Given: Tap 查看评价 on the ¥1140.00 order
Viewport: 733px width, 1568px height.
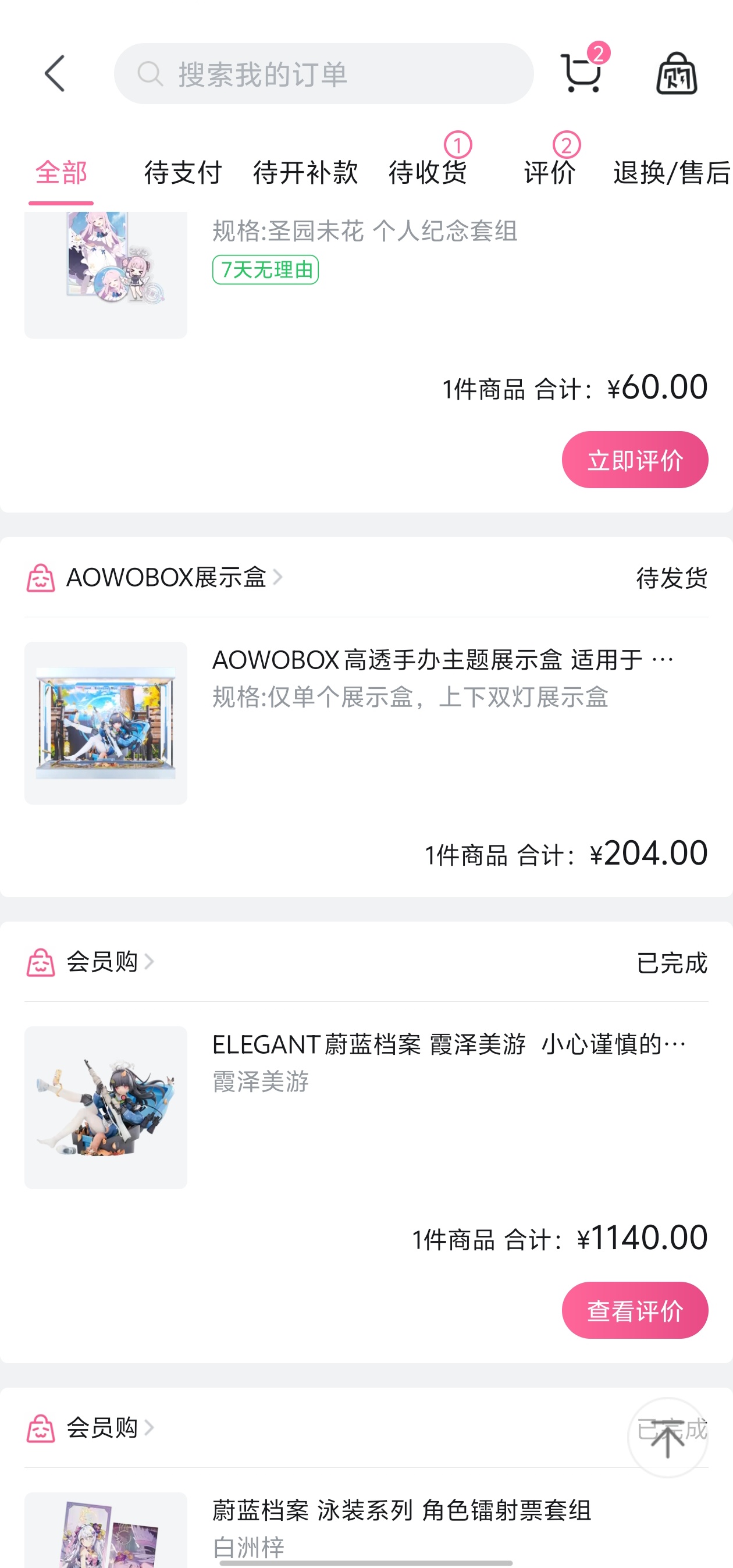Looking at the screenshot, I should click(x=634, y=1310).
